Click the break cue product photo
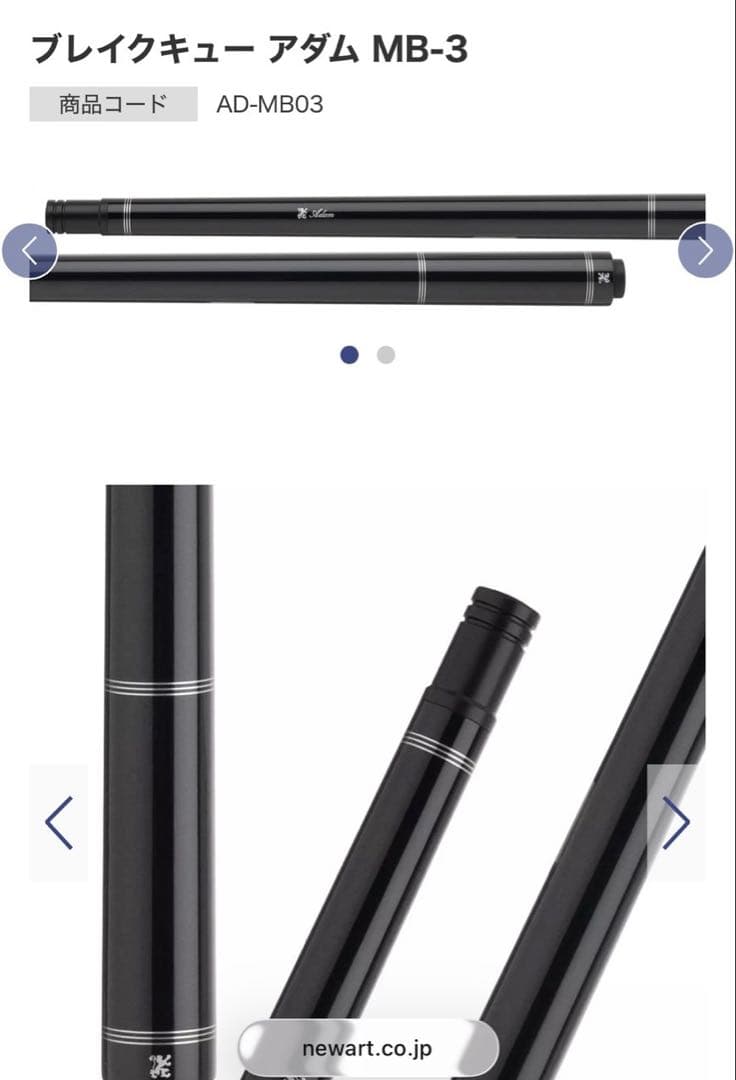Viewport: 736px width, 1080px height. [368, 245]
